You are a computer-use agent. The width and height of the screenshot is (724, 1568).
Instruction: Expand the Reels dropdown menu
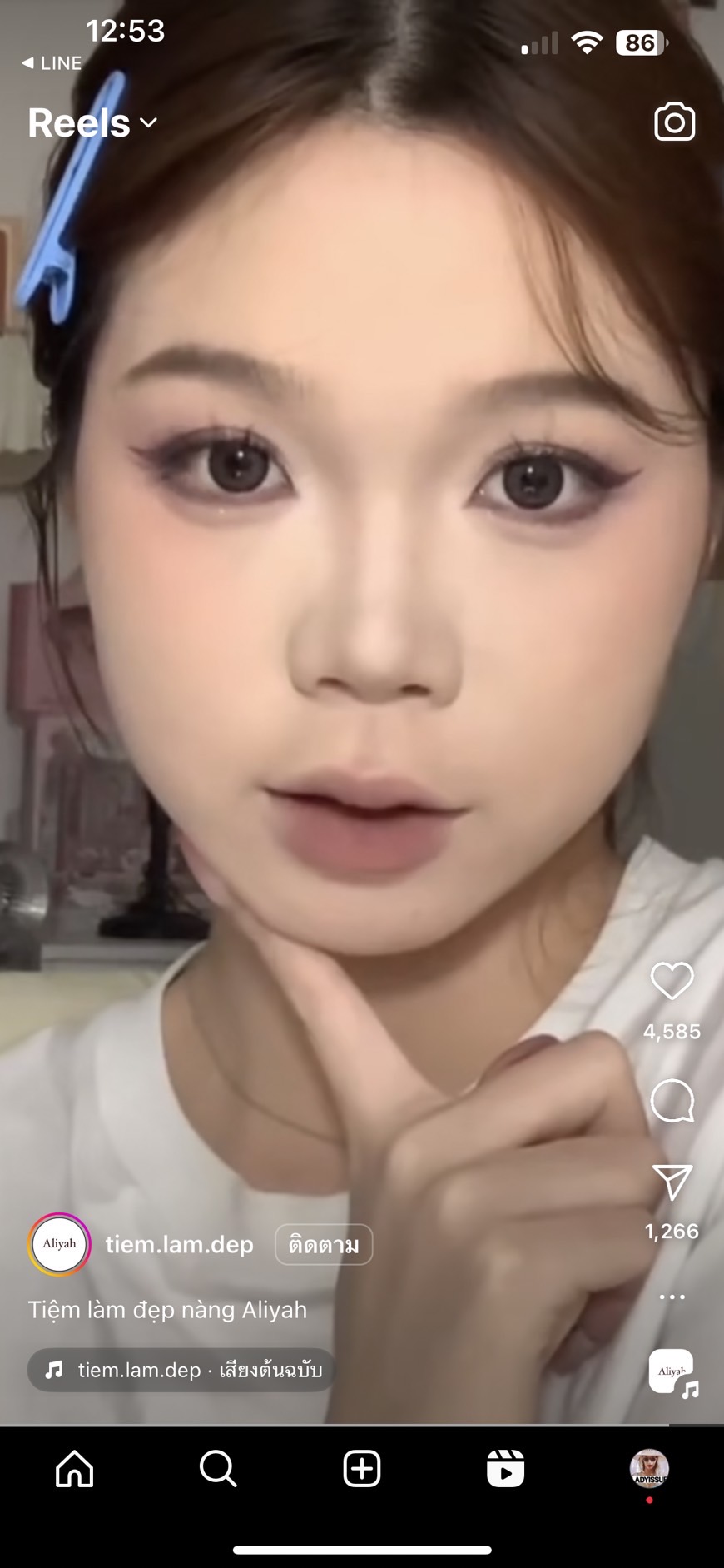tap(93, 123)
